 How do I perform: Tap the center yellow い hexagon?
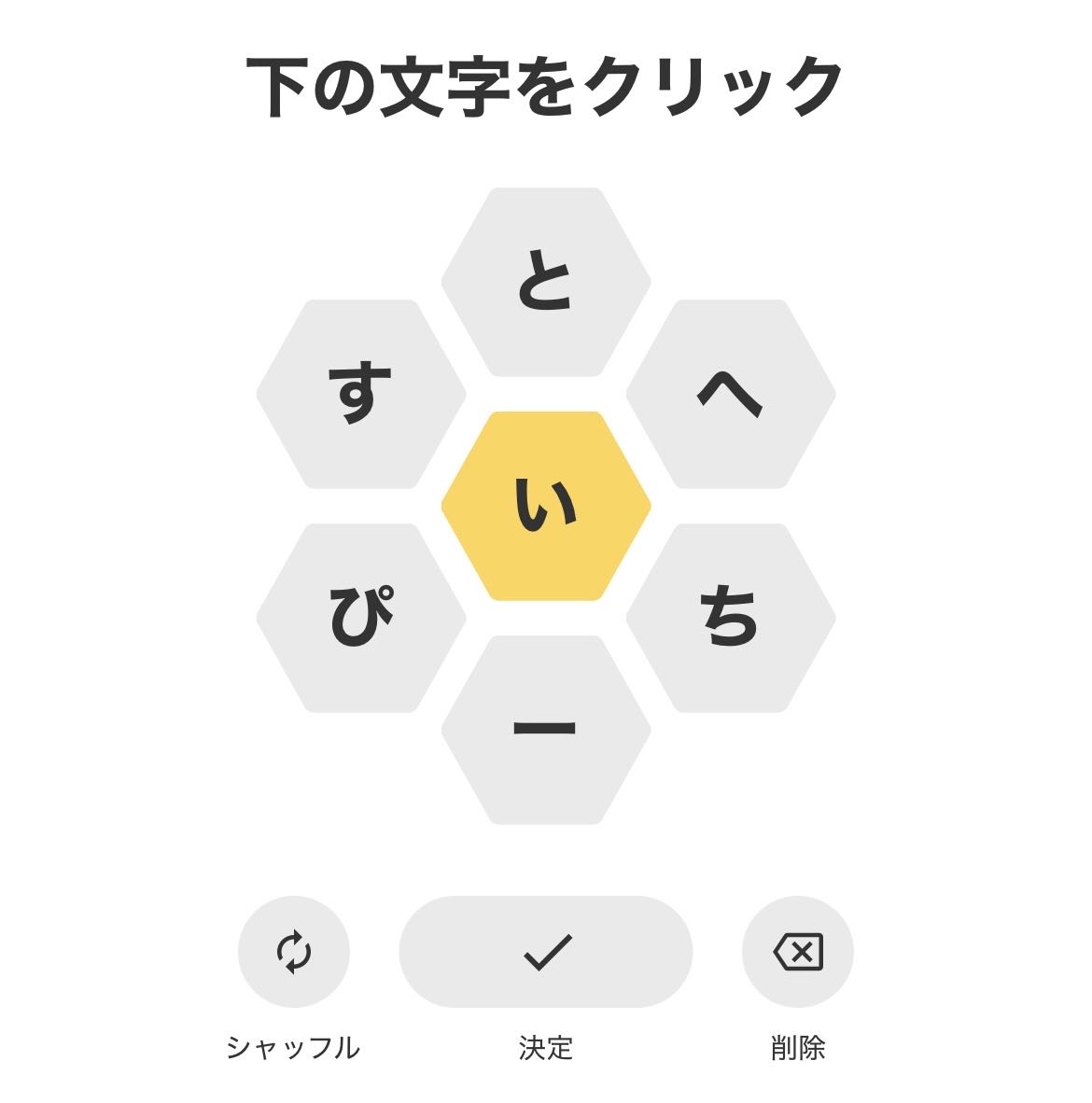click(546, 506)
